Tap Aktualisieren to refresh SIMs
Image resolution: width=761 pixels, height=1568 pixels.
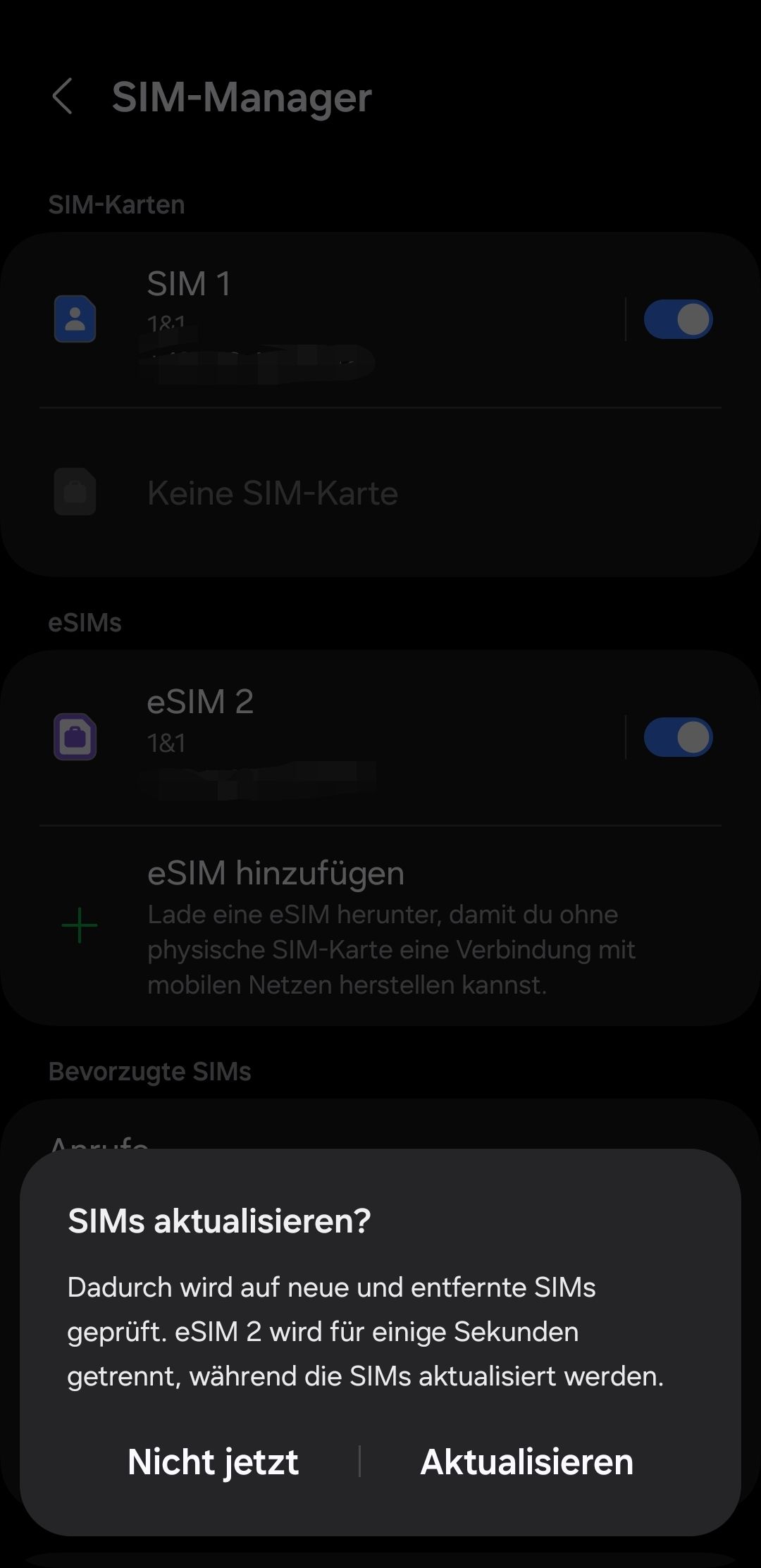coord(526,1462)
